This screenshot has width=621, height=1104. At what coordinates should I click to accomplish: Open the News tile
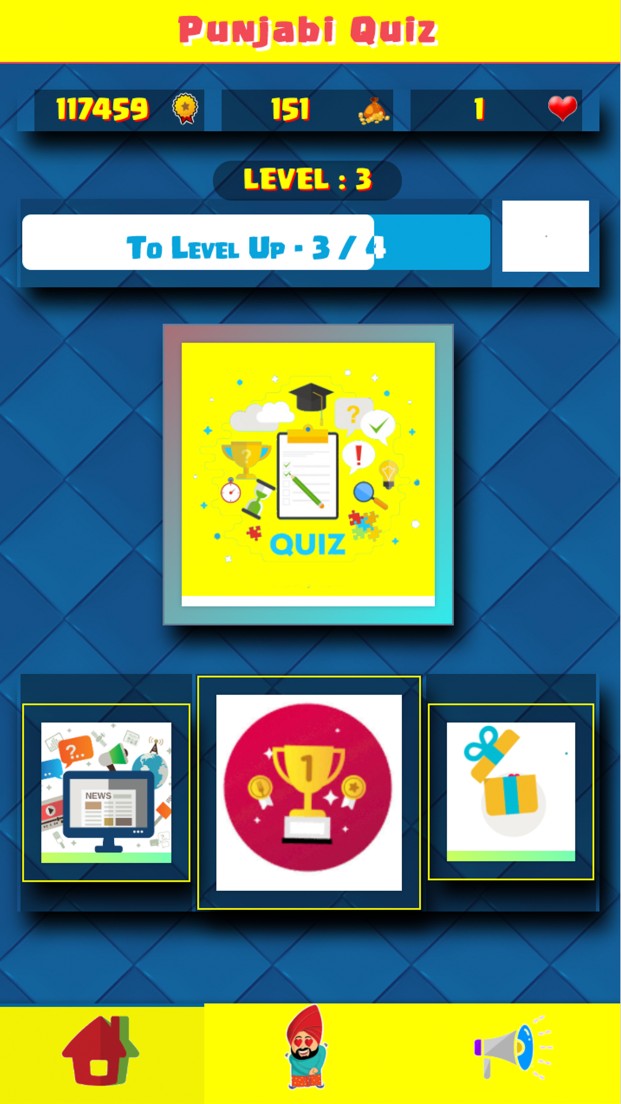(x=106, y=792)
